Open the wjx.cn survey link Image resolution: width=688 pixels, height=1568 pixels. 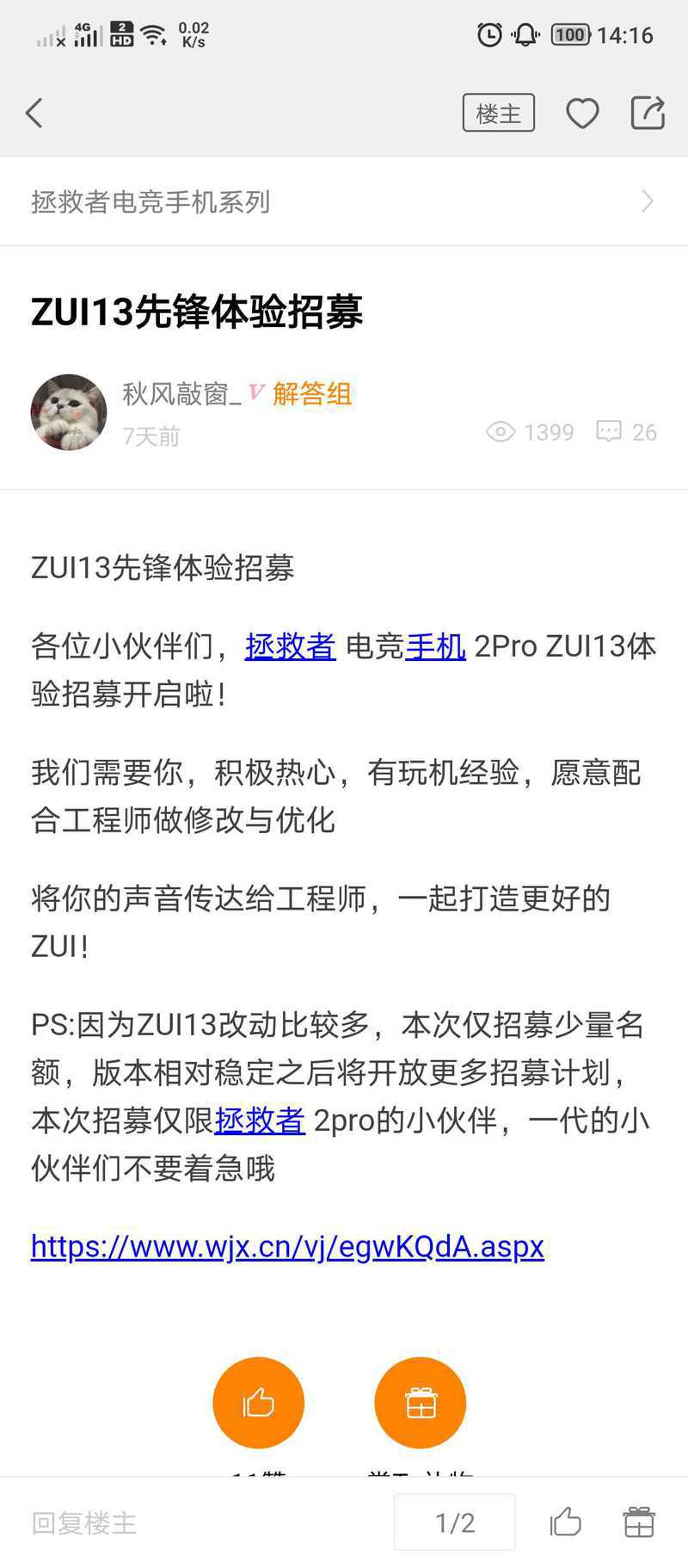[x=287, y=1246]
